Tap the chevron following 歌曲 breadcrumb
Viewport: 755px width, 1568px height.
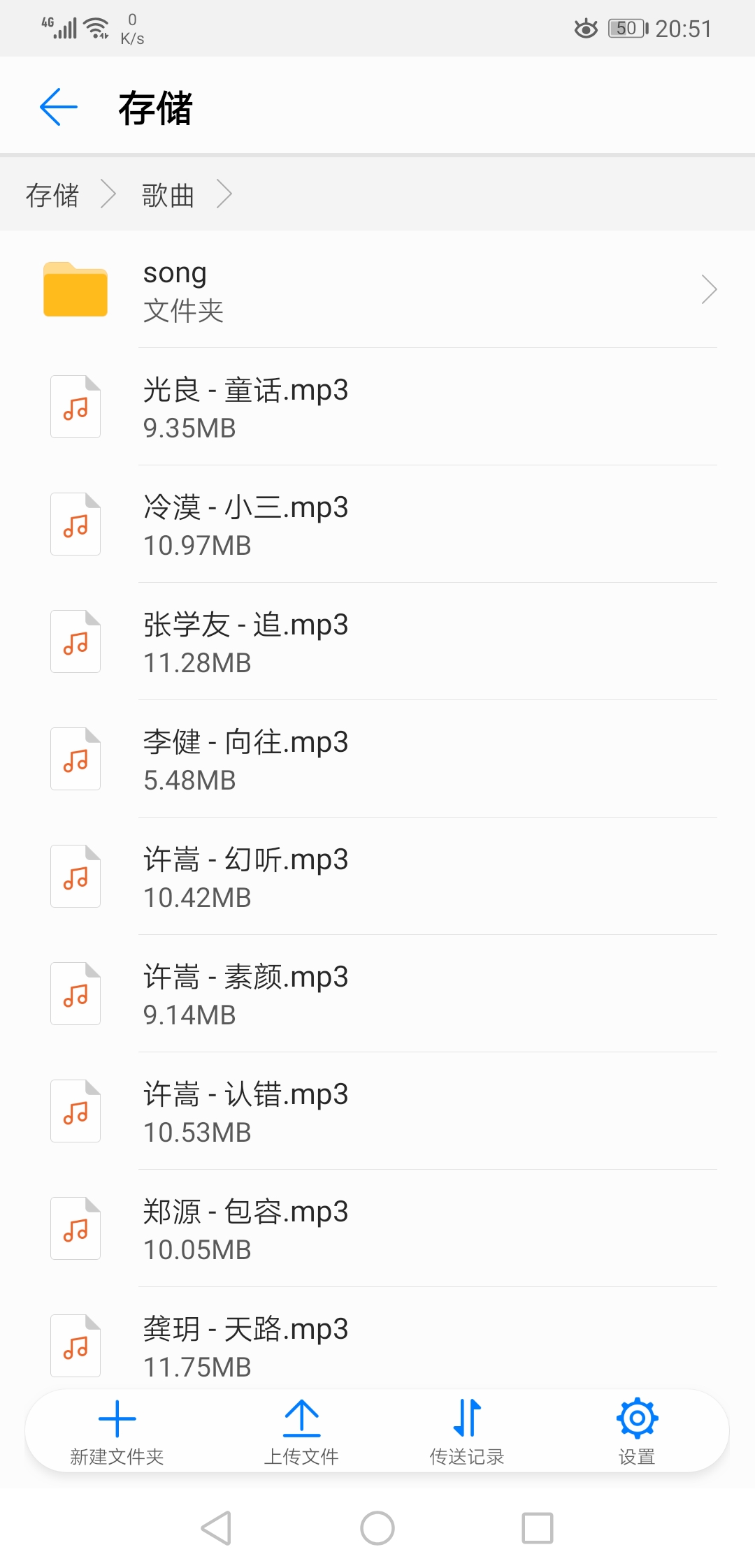225,196
